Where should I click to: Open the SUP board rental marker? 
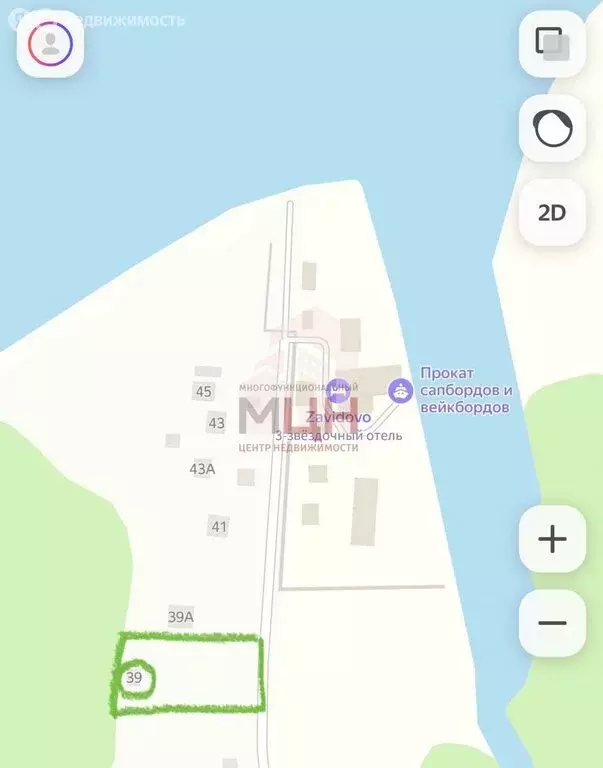point(401,390)
